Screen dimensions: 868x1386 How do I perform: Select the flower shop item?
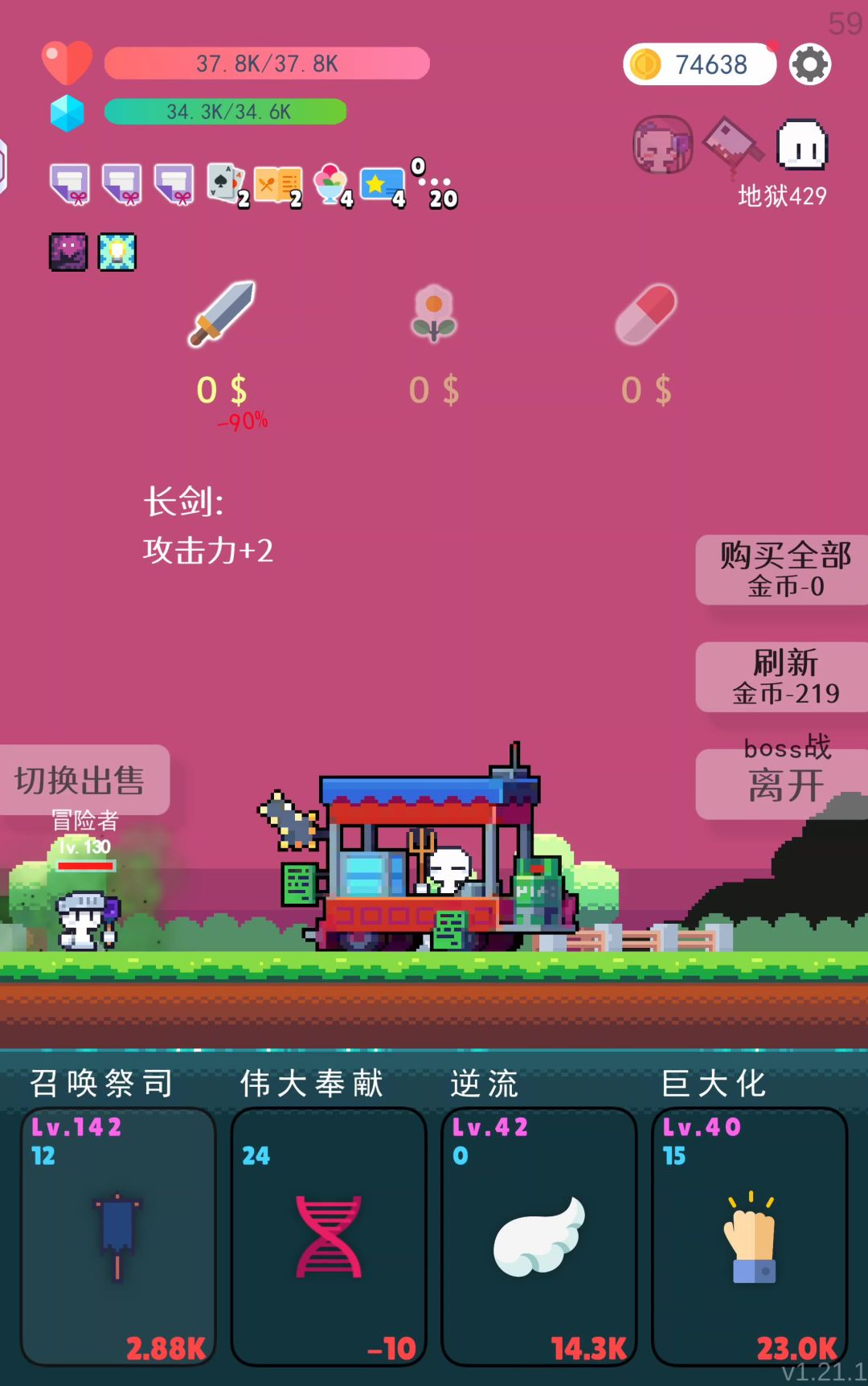[x=434, y=314]
